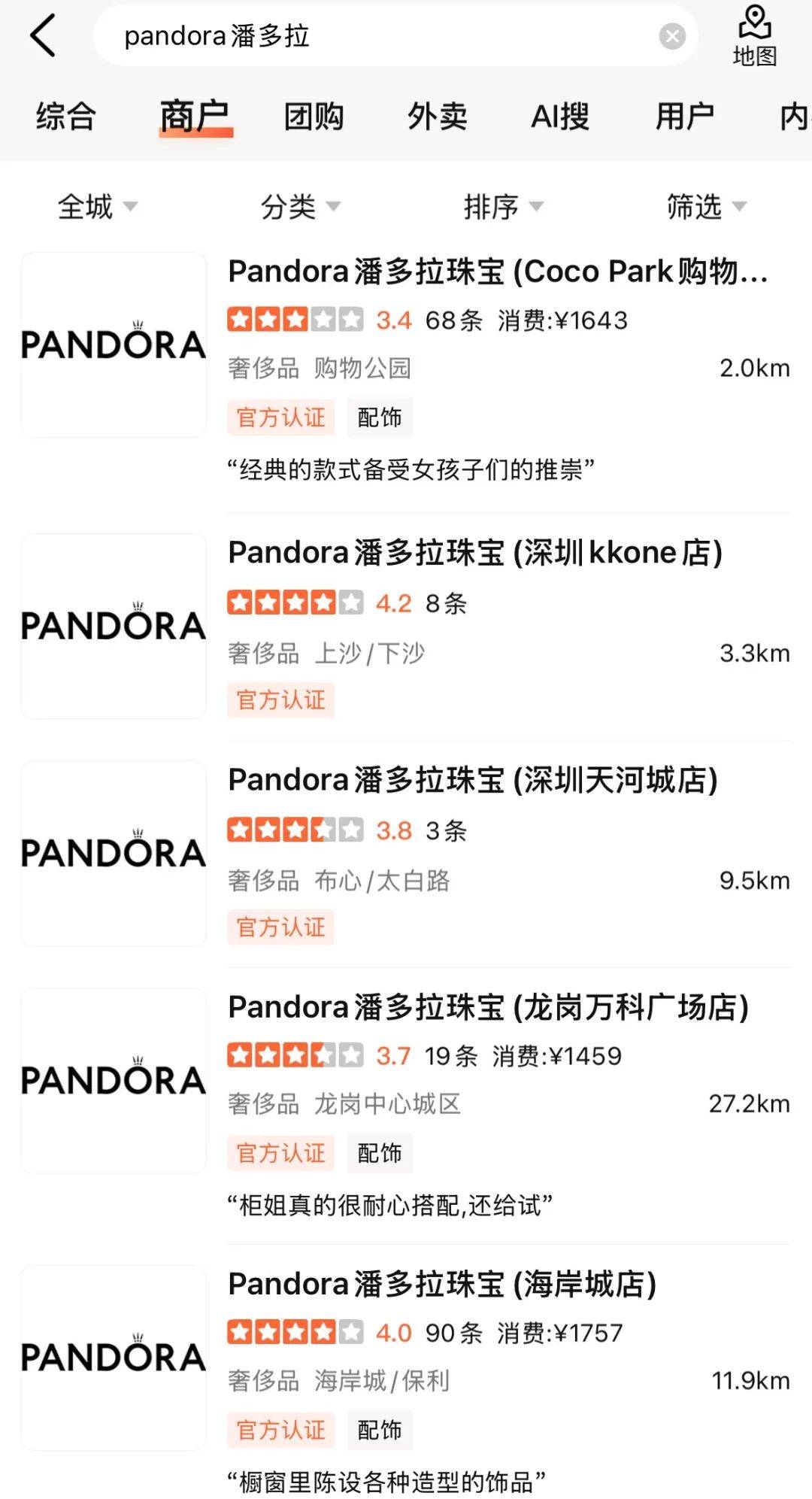Expand the 全城 area dropdown
Viewport: 812px width, 1499px height.
click(98, 206)
